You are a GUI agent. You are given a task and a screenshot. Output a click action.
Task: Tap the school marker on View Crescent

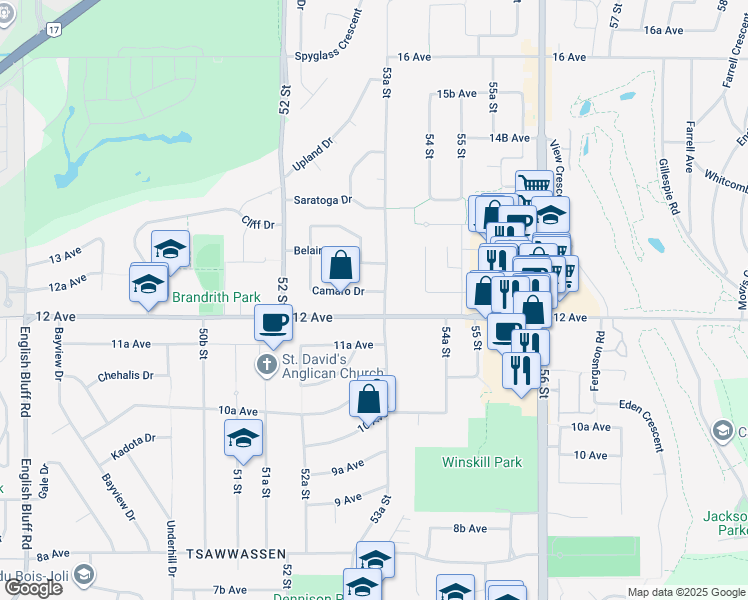[x=551, y=215]
